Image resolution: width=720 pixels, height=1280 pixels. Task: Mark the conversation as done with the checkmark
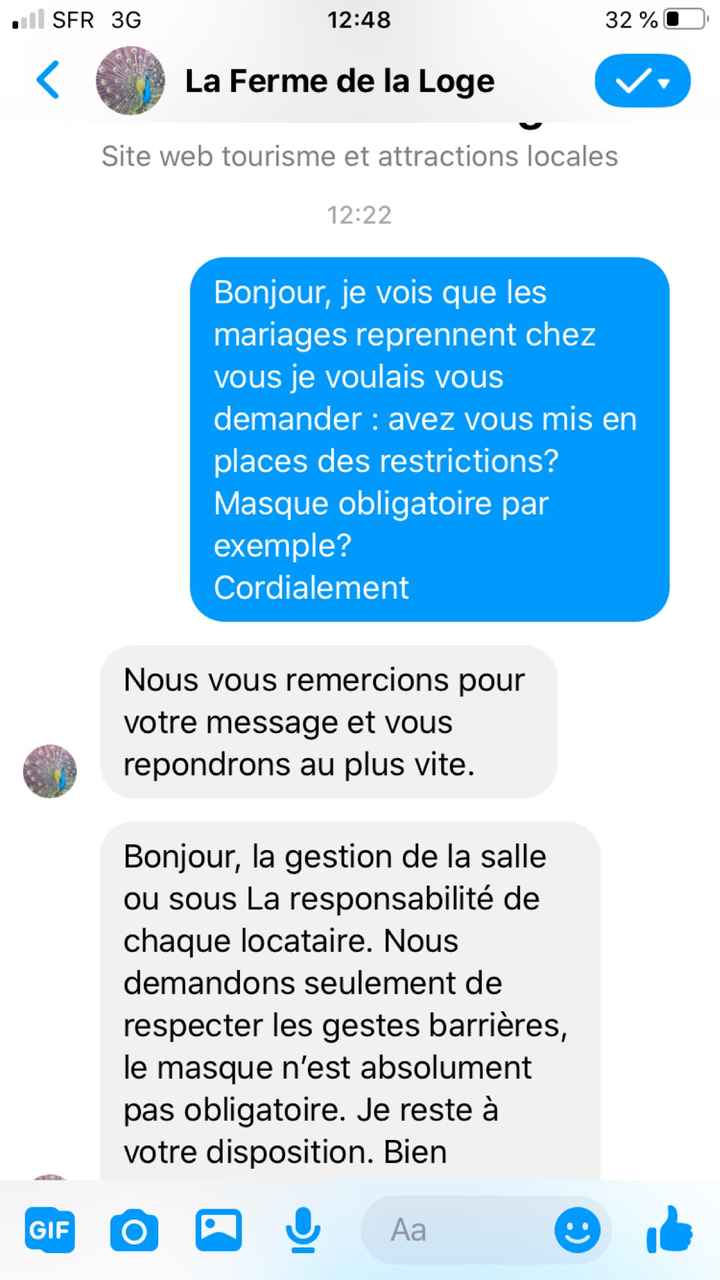tap(633, 80)
